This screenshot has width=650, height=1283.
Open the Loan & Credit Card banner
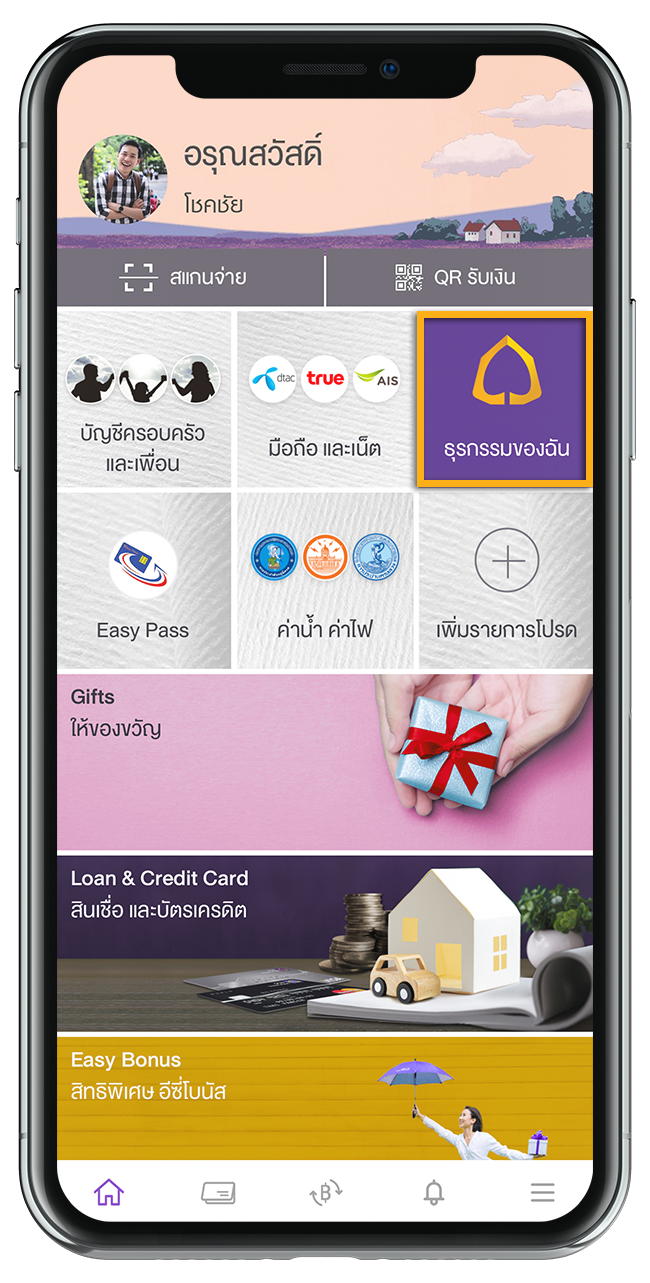click(x=325, y=943)
